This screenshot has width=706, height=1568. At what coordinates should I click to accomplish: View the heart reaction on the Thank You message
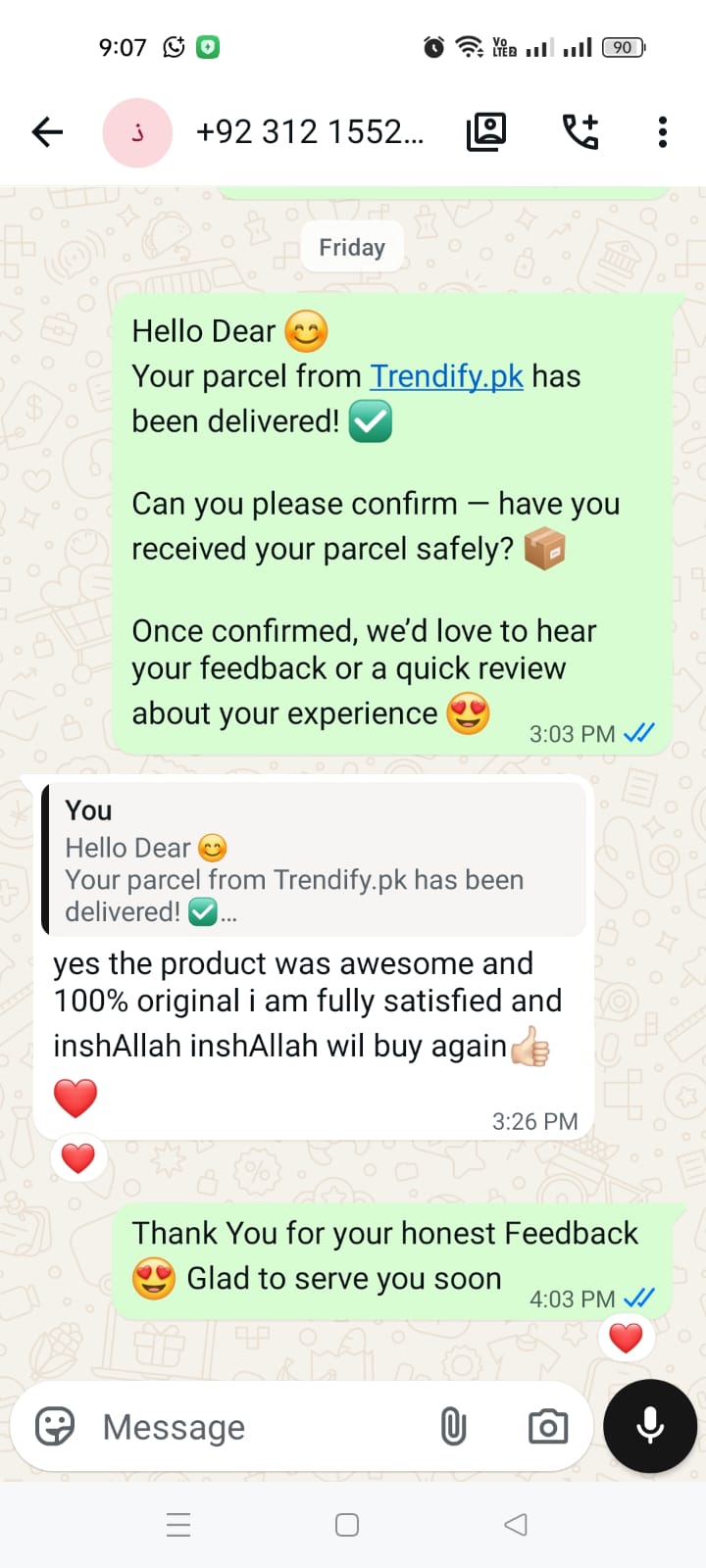627,1337
